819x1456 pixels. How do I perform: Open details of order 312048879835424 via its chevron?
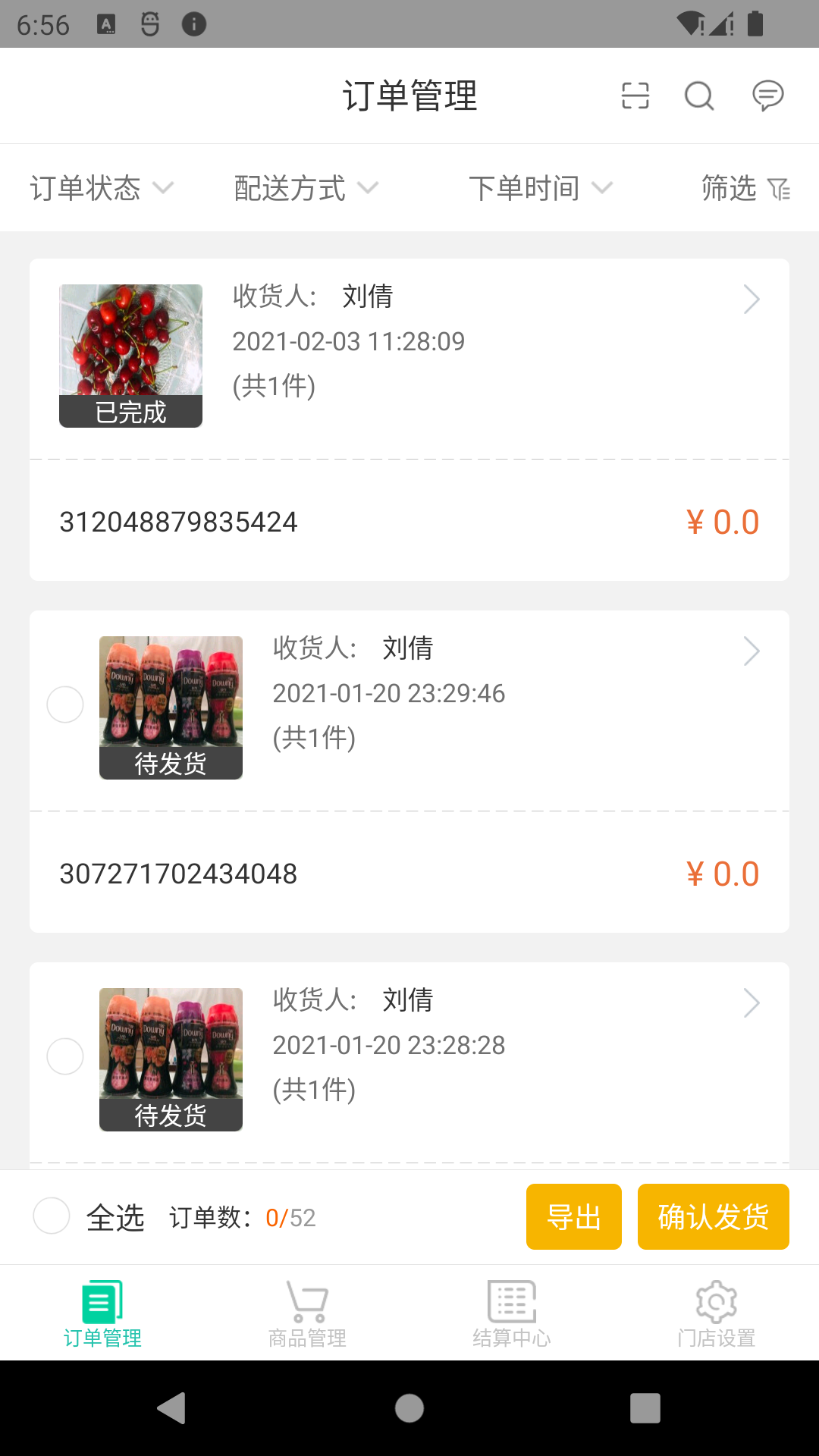(x=752, y=299)
